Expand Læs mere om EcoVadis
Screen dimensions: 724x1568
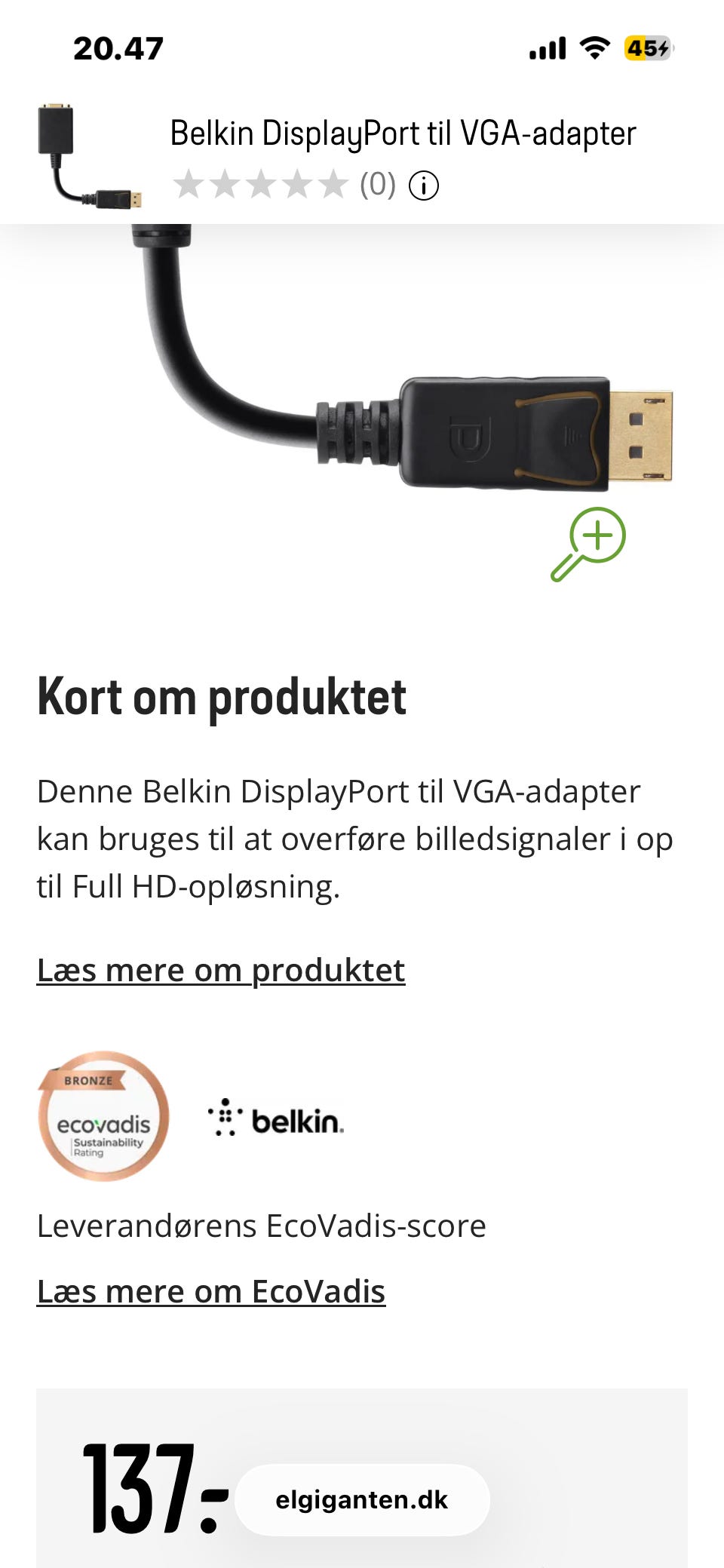click(211, 1291)
